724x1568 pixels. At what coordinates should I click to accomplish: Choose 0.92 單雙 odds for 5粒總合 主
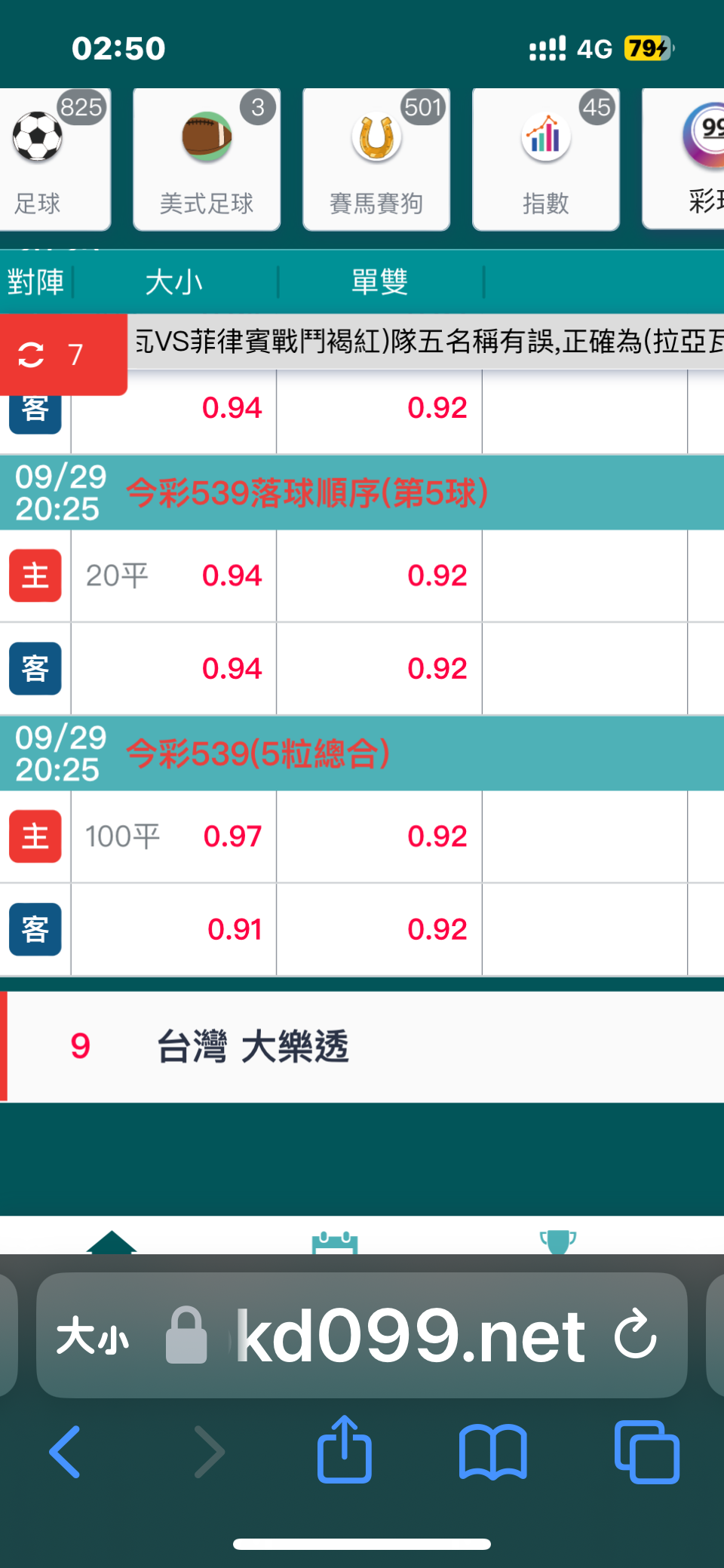(437, 836)
